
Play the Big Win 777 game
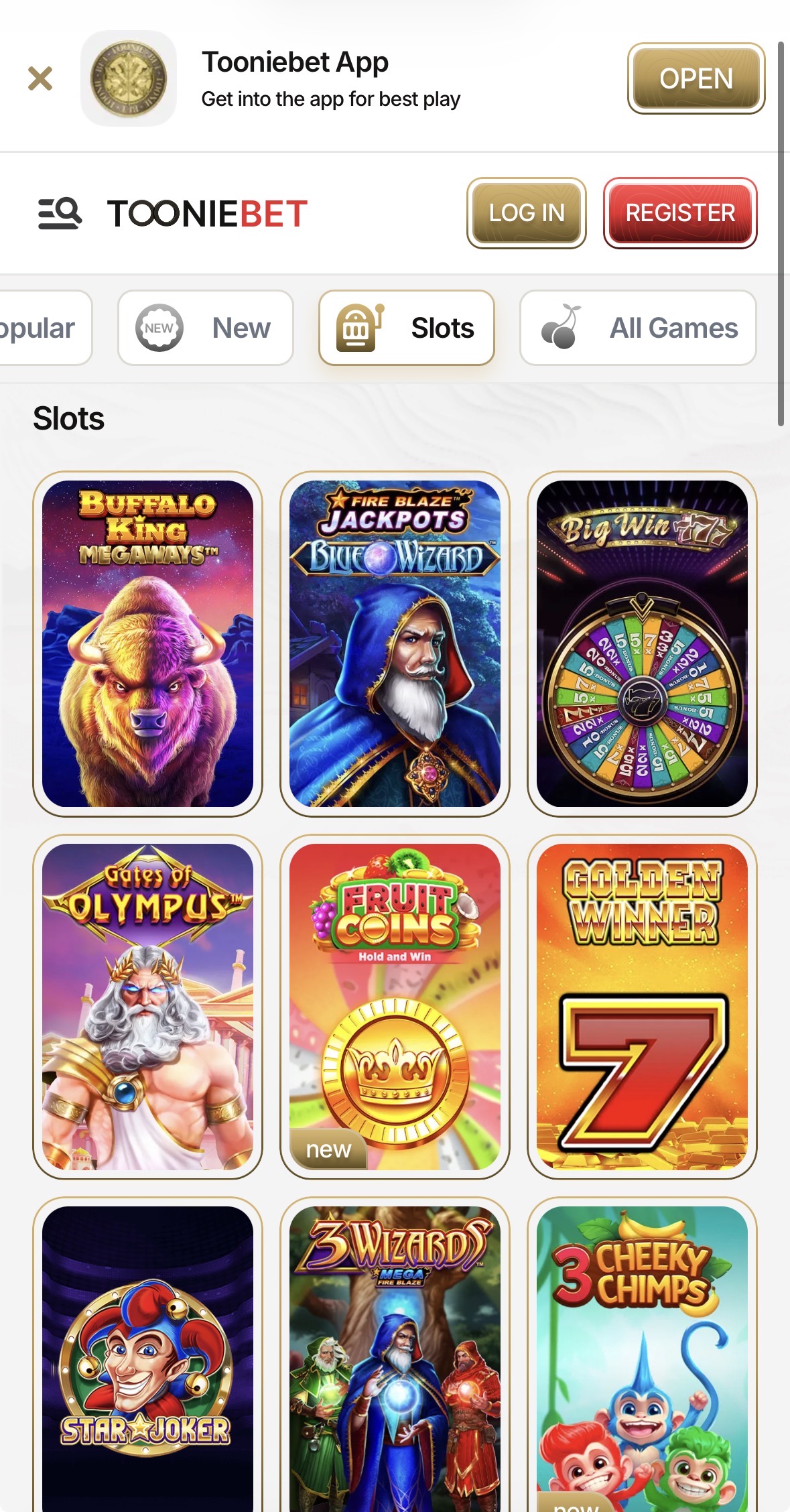[642, 643]
